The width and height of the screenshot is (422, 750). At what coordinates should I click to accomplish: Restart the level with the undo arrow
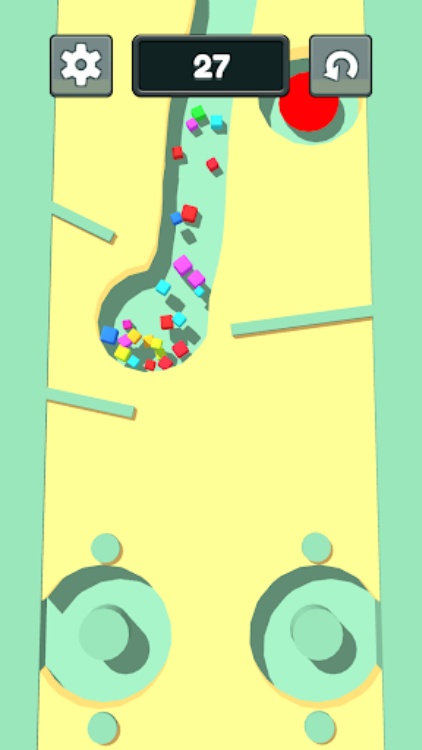pyautogui.click(x=340, y=66)
